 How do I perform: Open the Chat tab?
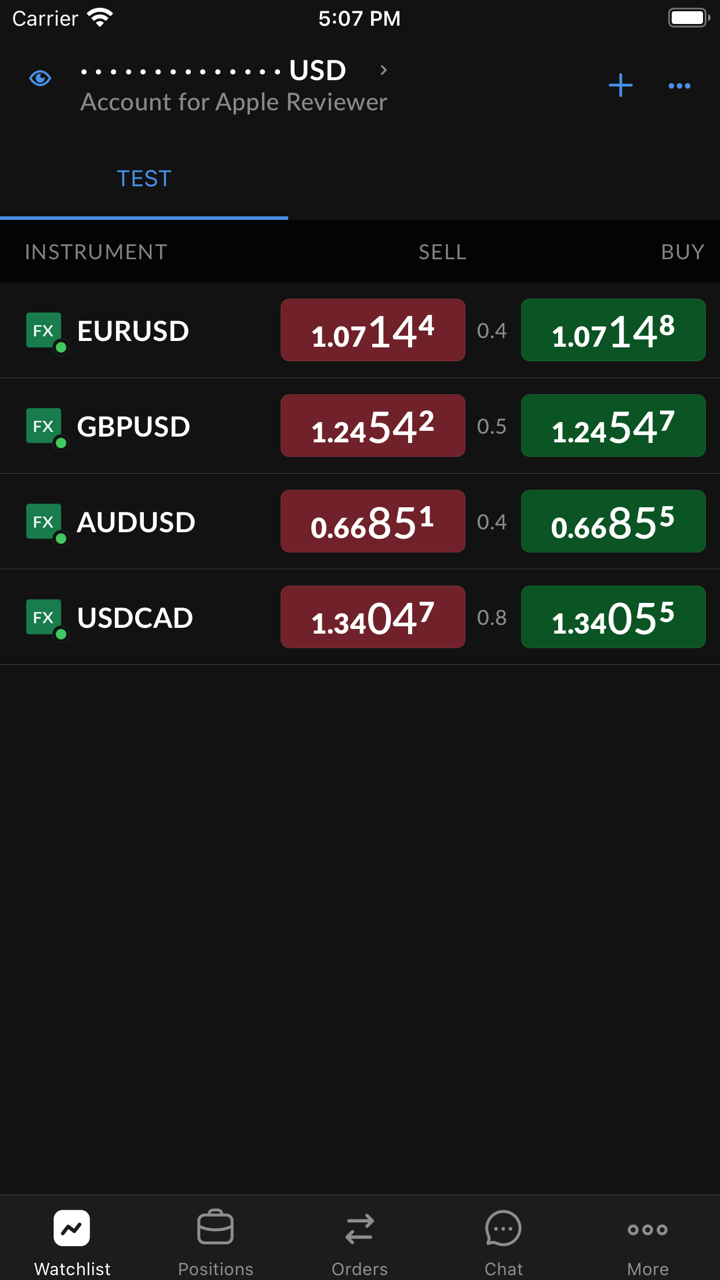coord(504,1240)
